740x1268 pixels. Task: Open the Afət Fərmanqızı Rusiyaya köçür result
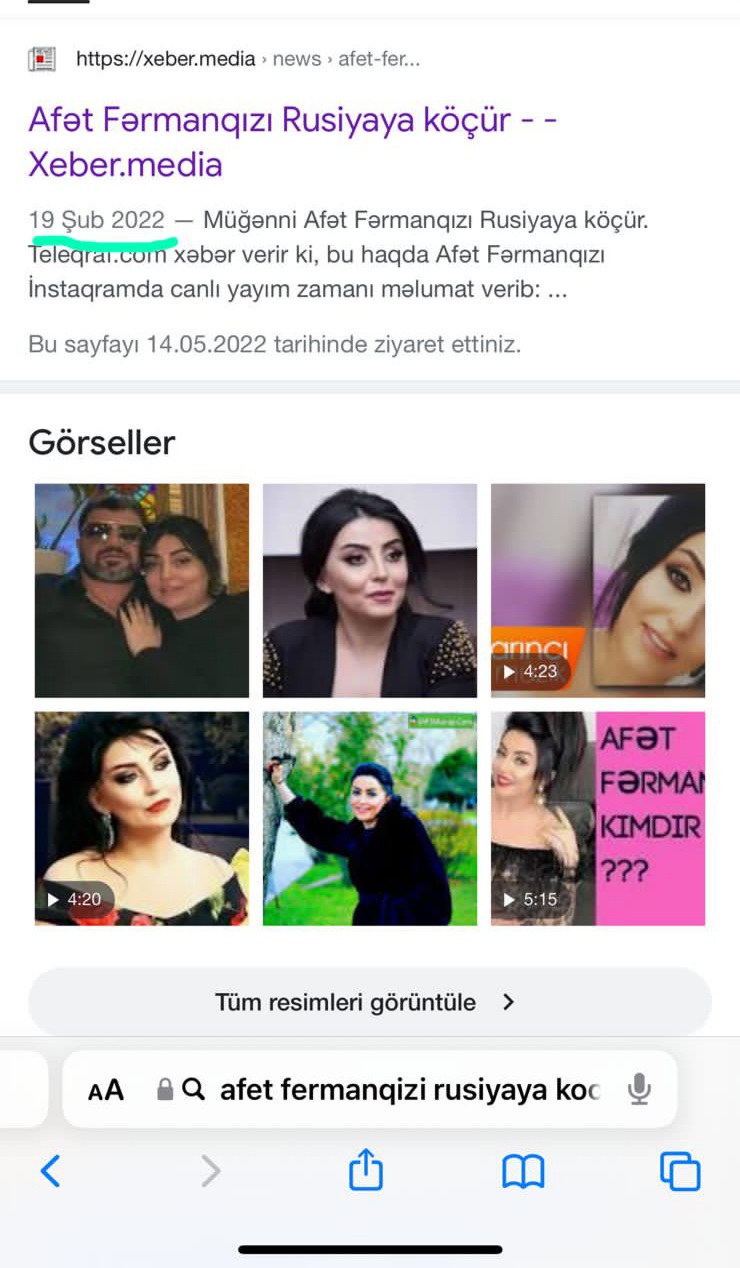point(292,142)
